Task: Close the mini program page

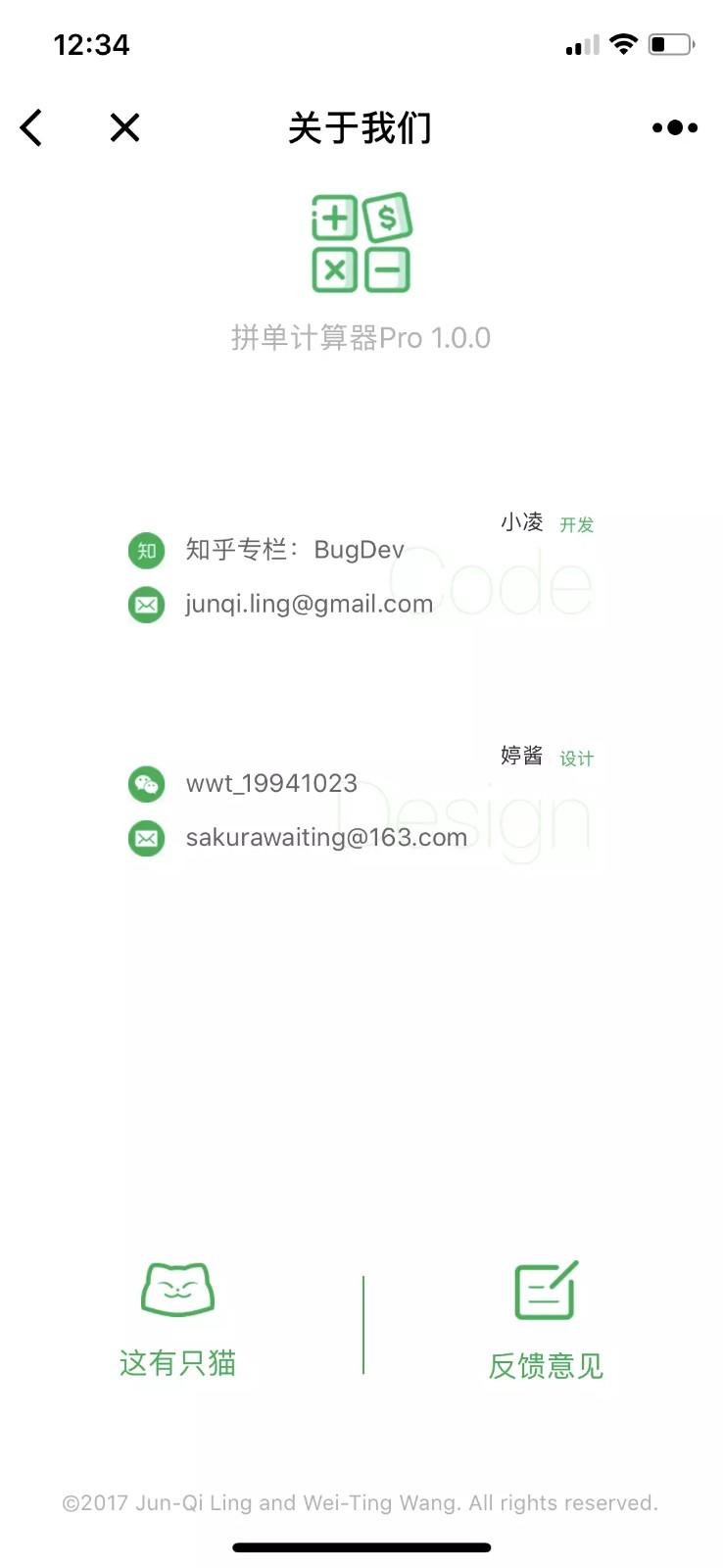Action: point(124,127)
